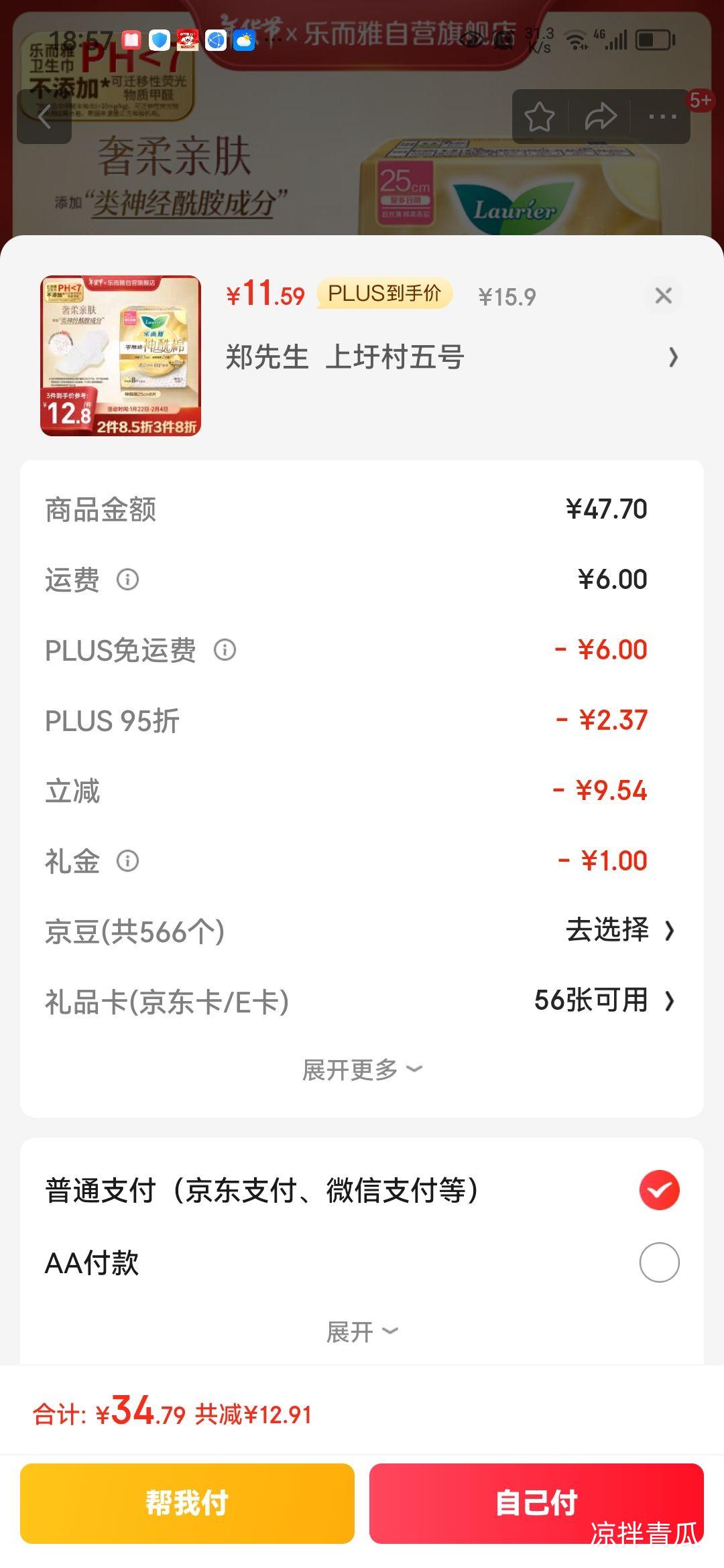Tap the PLUS免运费 info icon

[x=225, y=649]
